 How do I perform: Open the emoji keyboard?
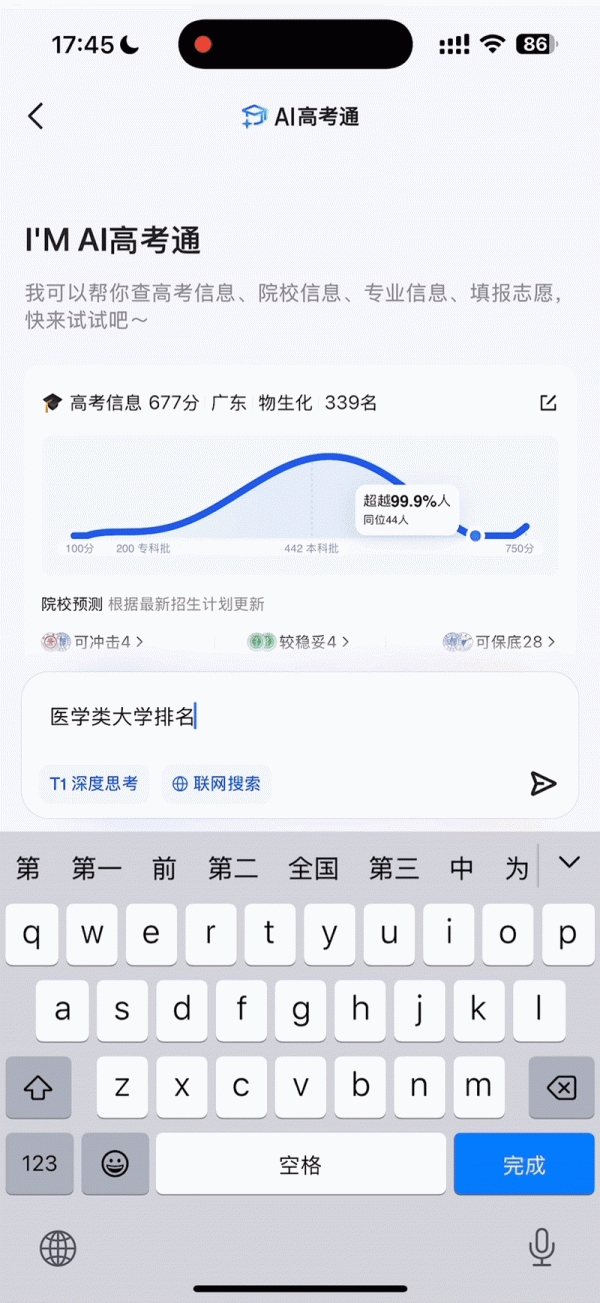tap(115, 1164)
